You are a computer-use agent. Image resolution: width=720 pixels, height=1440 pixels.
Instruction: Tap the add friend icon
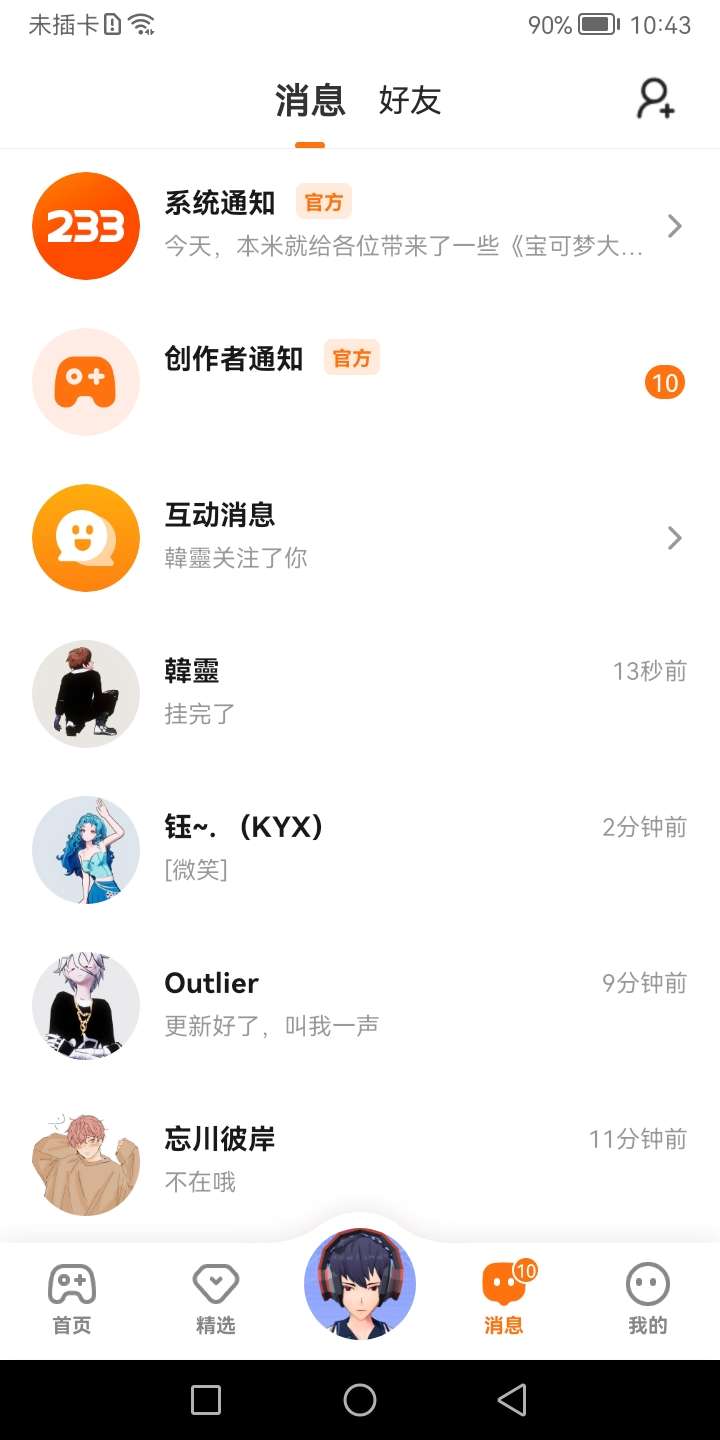click(656, 100)
